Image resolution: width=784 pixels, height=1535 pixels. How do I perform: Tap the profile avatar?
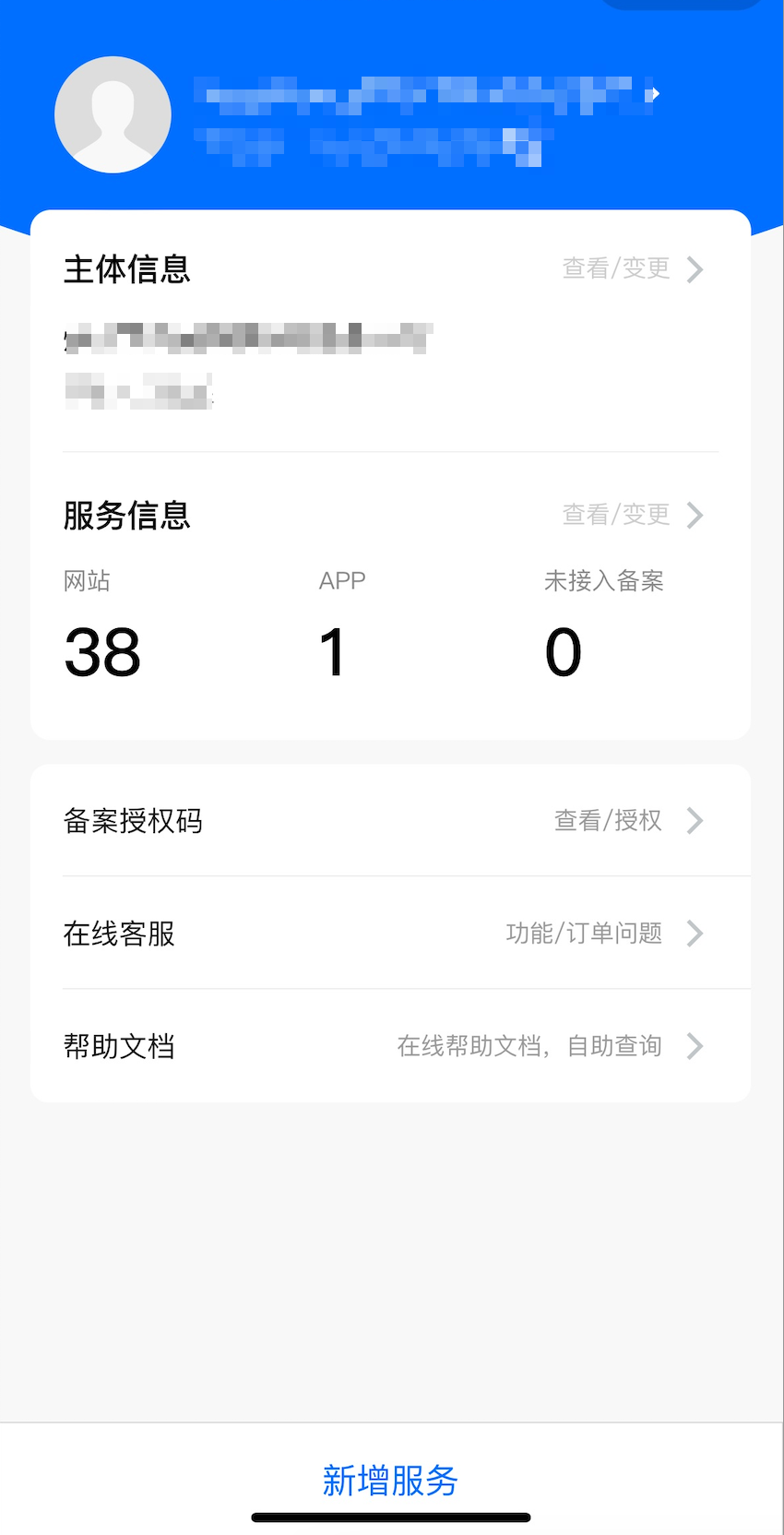click(x=113, y=114)
